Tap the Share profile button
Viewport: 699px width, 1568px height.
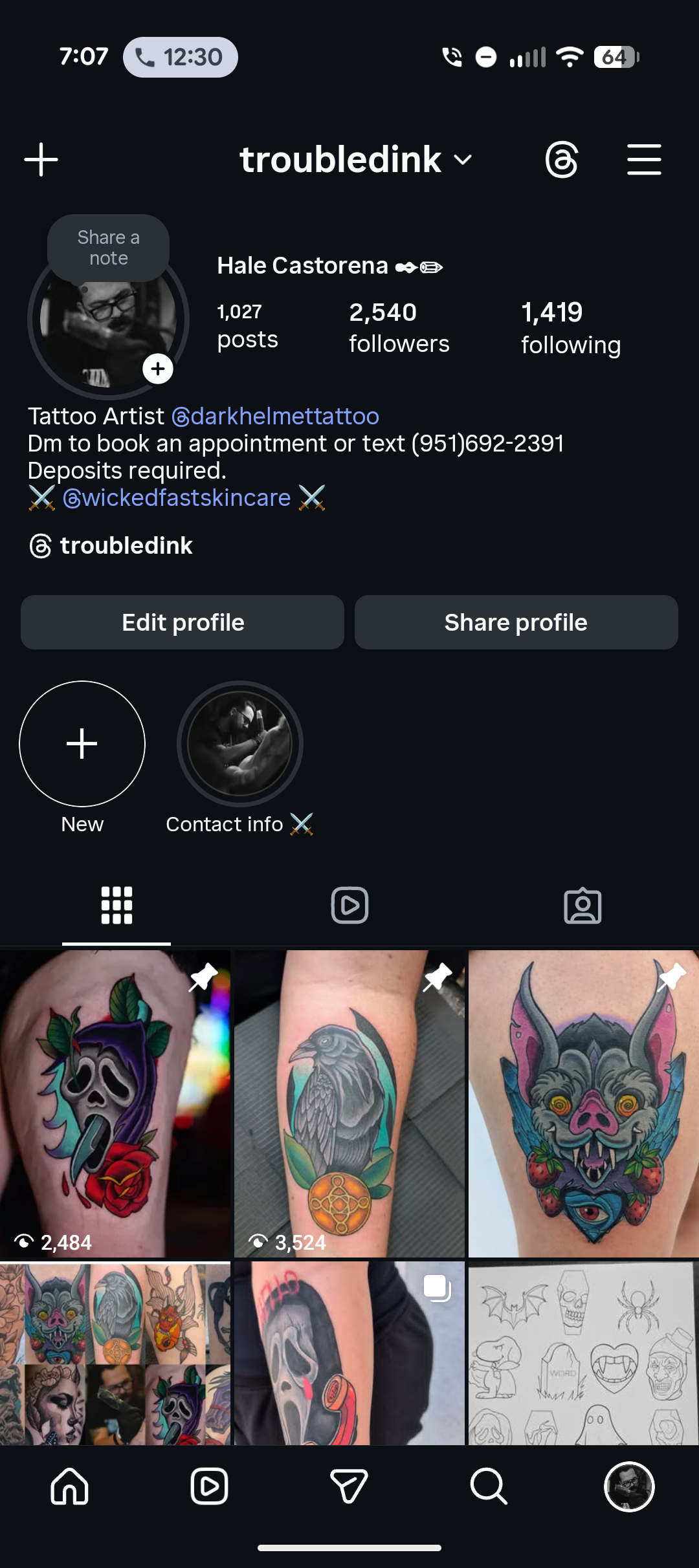click(516, 622)
